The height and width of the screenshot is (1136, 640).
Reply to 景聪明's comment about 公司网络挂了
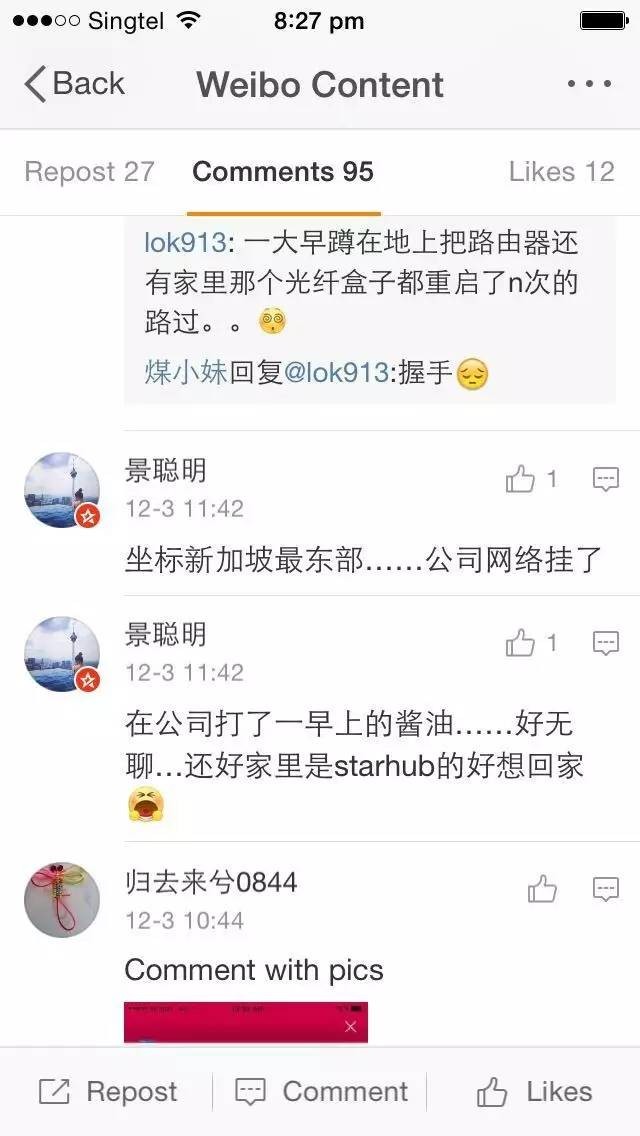coord(606,480)
